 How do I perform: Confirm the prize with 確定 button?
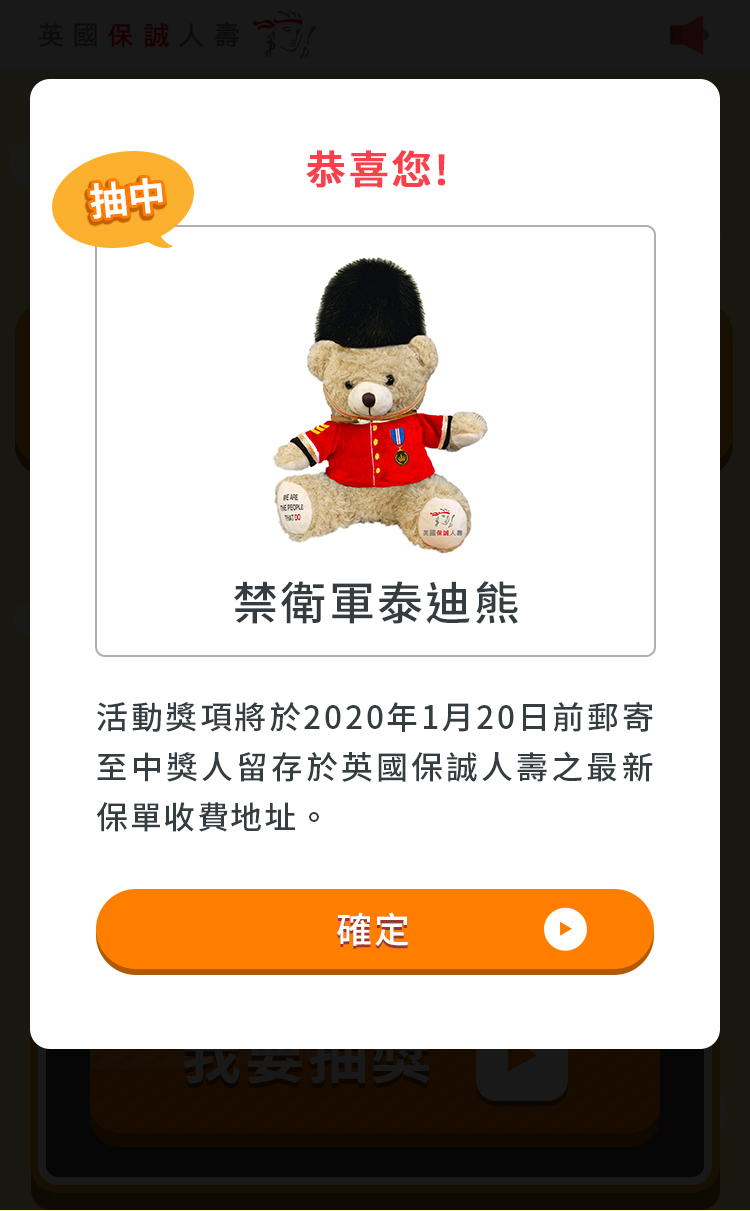[x=374, y=929]
